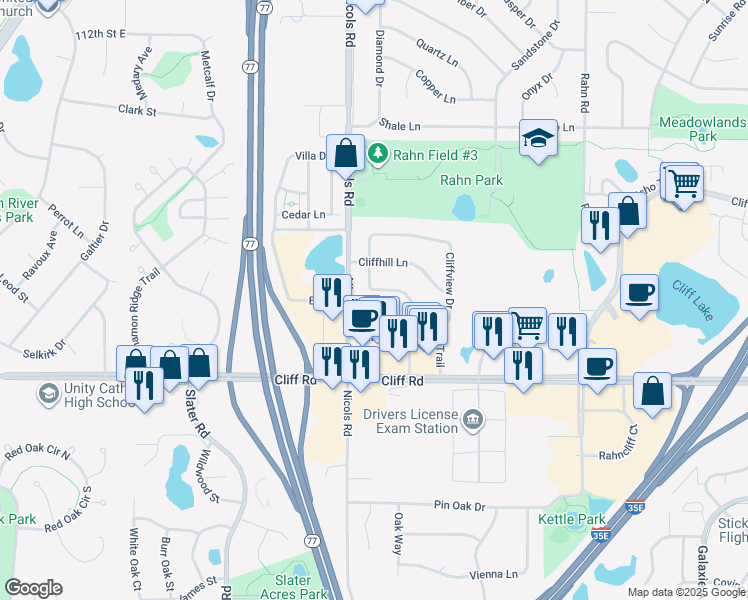Screen dimensions: 748x600
Task: Select the shopping cart marker beside Rahn Park
Action: click(x=685, y=182)
